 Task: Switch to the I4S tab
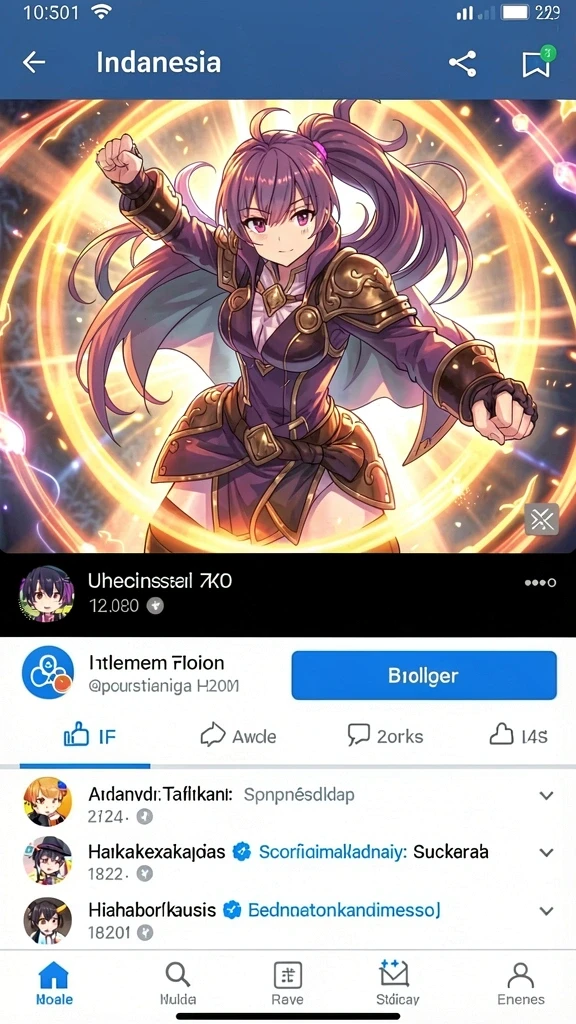[519, 737]
